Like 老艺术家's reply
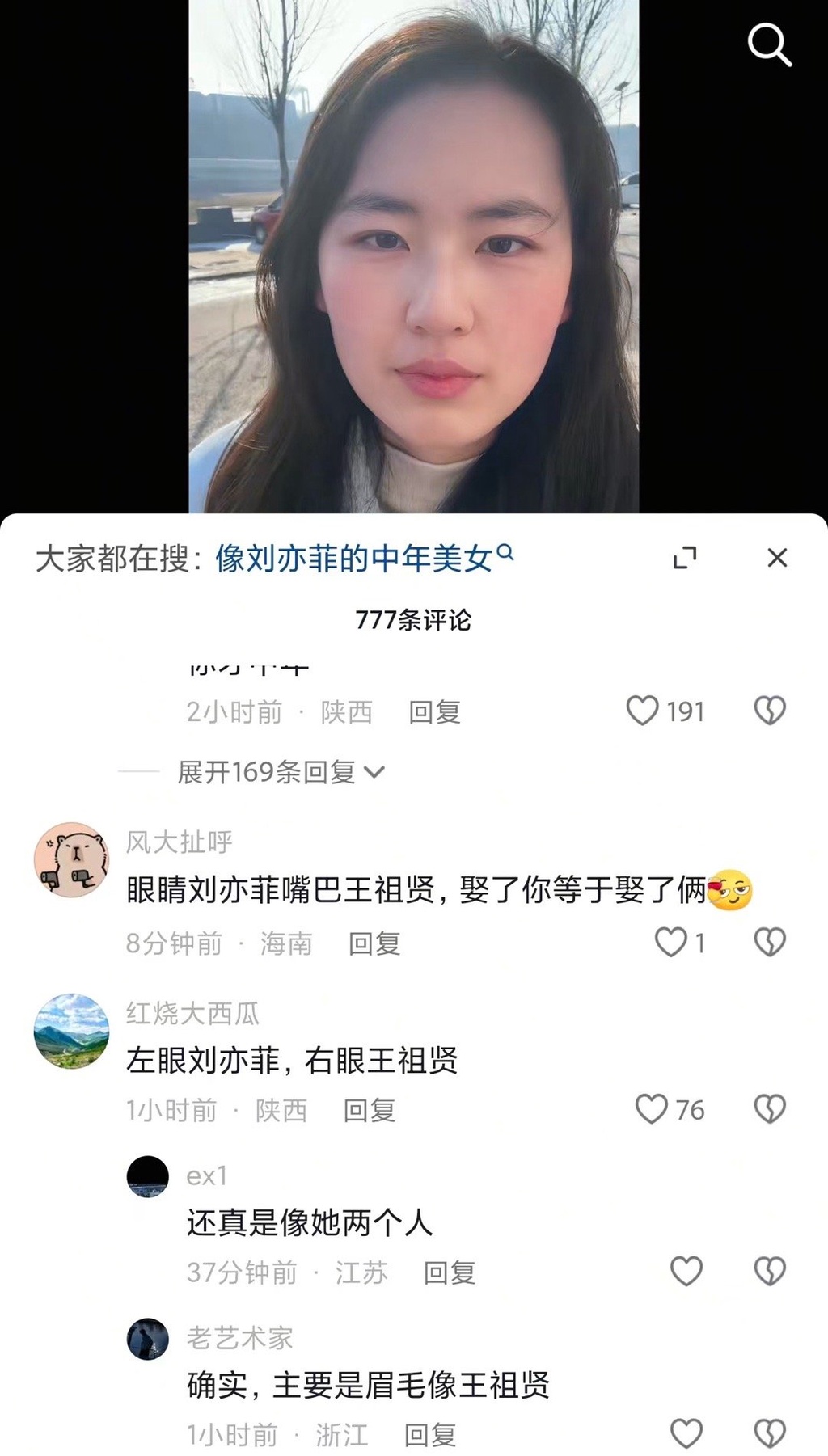This screenshot has width=828, height=1456. point(686,1433)
